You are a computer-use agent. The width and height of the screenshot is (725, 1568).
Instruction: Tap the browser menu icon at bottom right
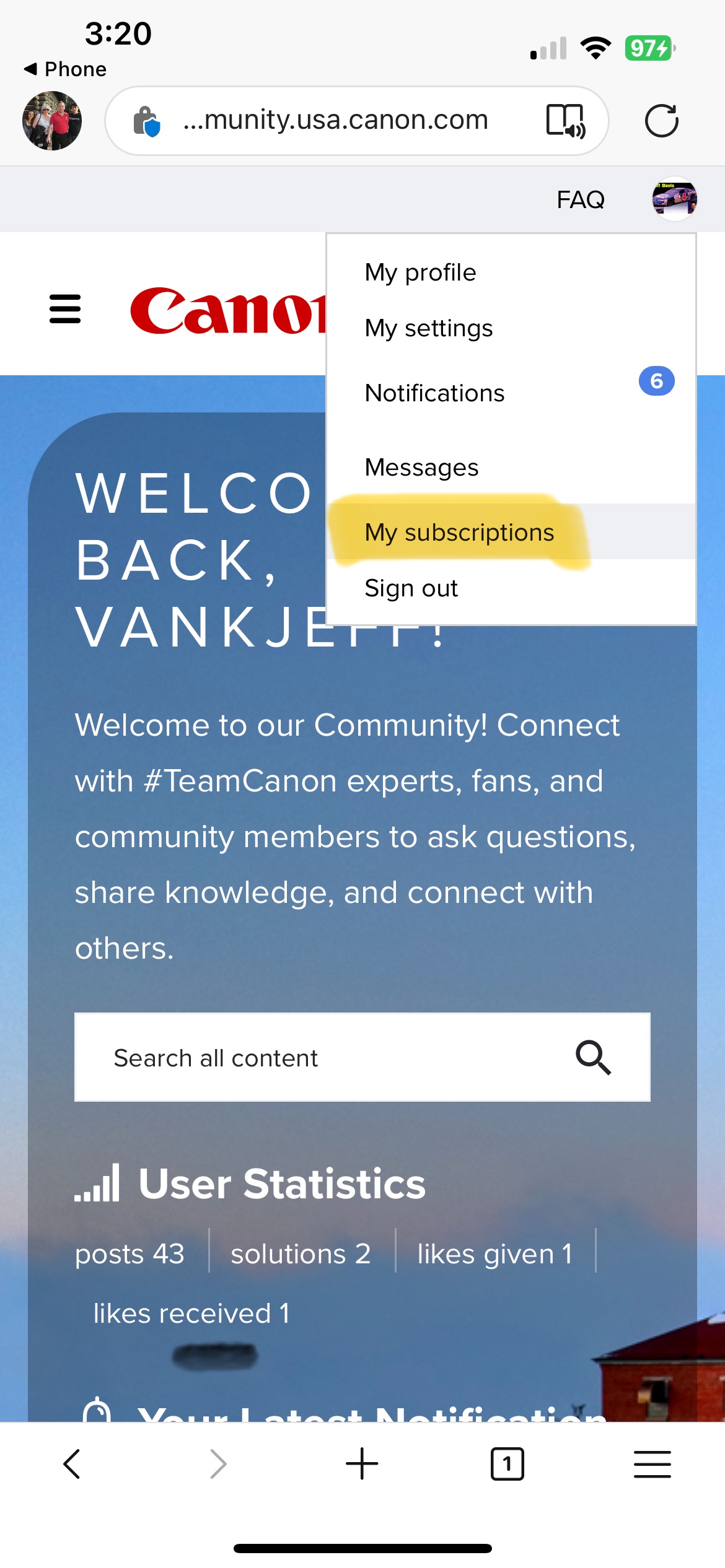click(x=652, y=1464)
